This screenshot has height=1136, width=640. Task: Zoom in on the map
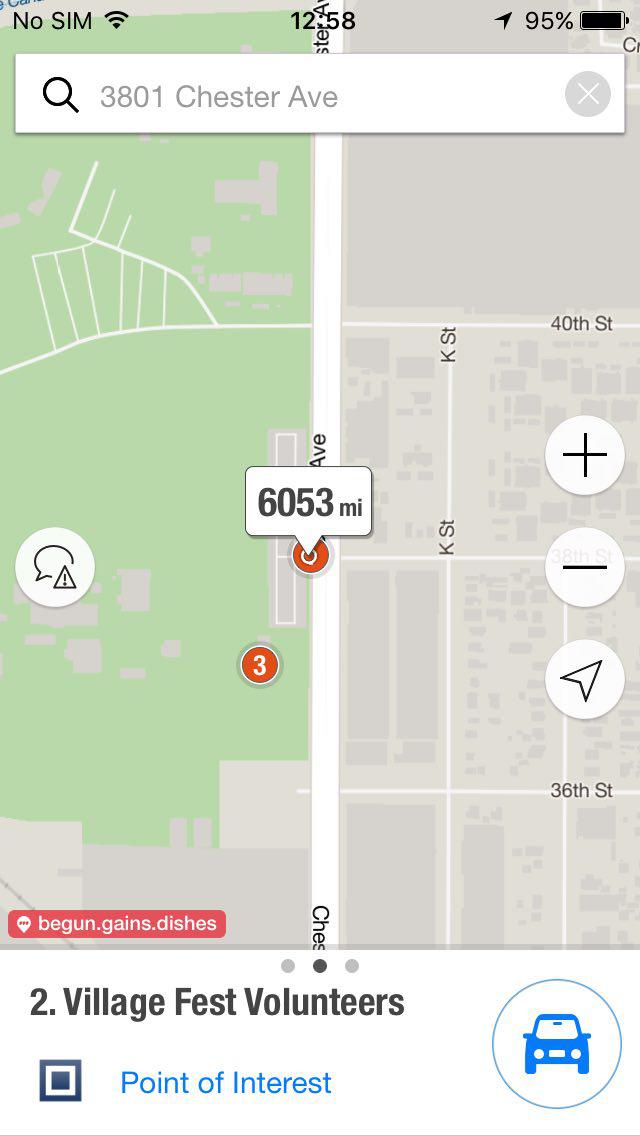[585, 456]
